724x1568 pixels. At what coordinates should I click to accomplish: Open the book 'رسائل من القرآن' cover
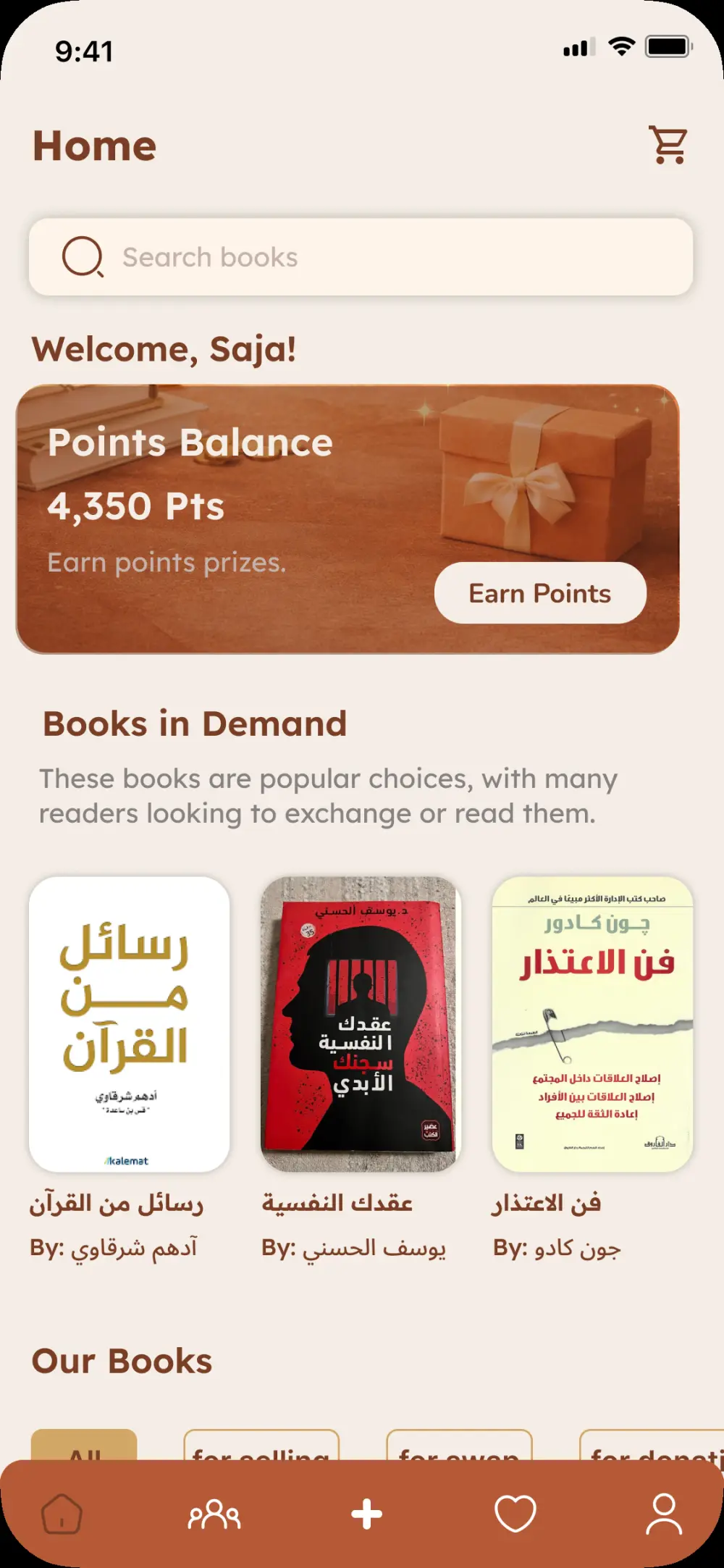[x=129, y=1021]
